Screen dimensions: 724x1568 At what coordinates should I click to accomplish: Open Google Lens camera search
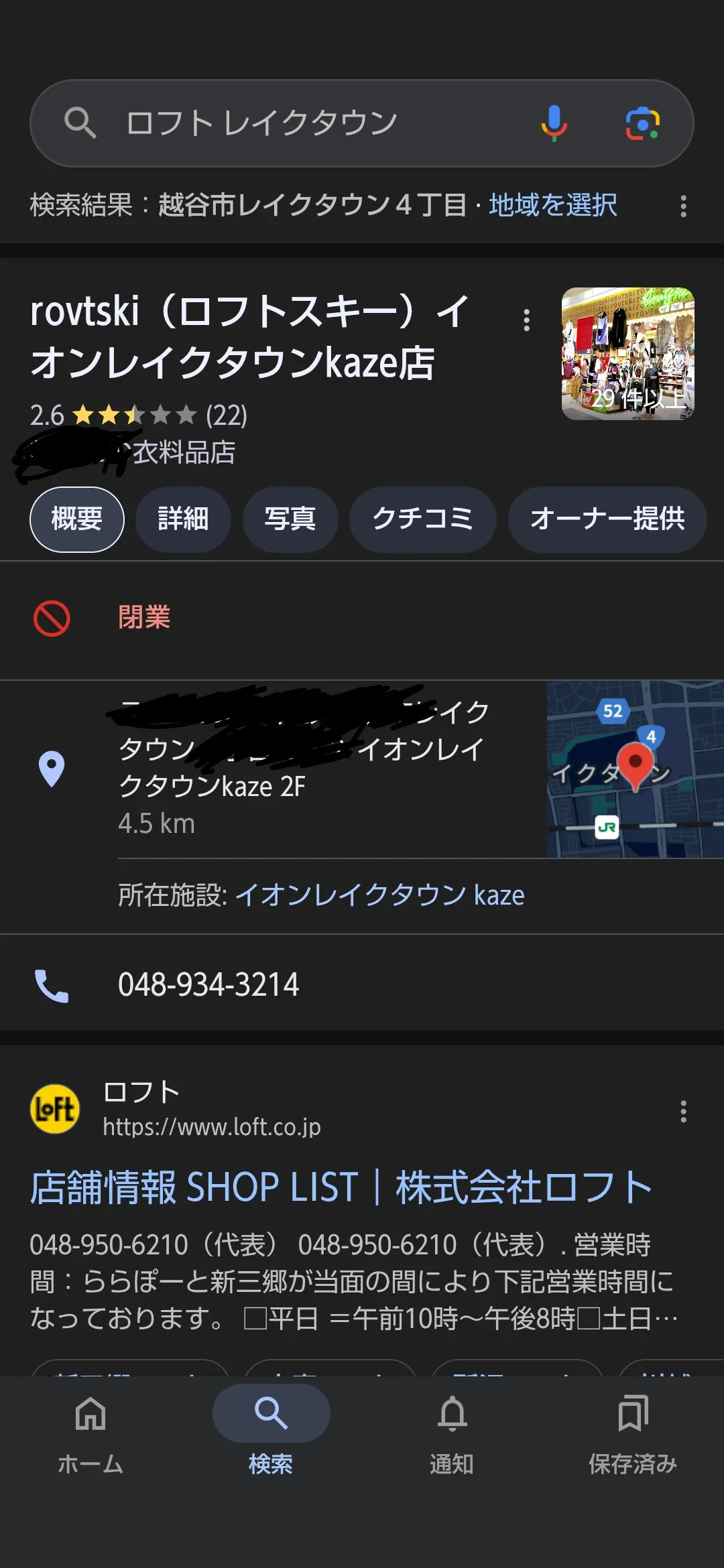[x=642, y=123]
